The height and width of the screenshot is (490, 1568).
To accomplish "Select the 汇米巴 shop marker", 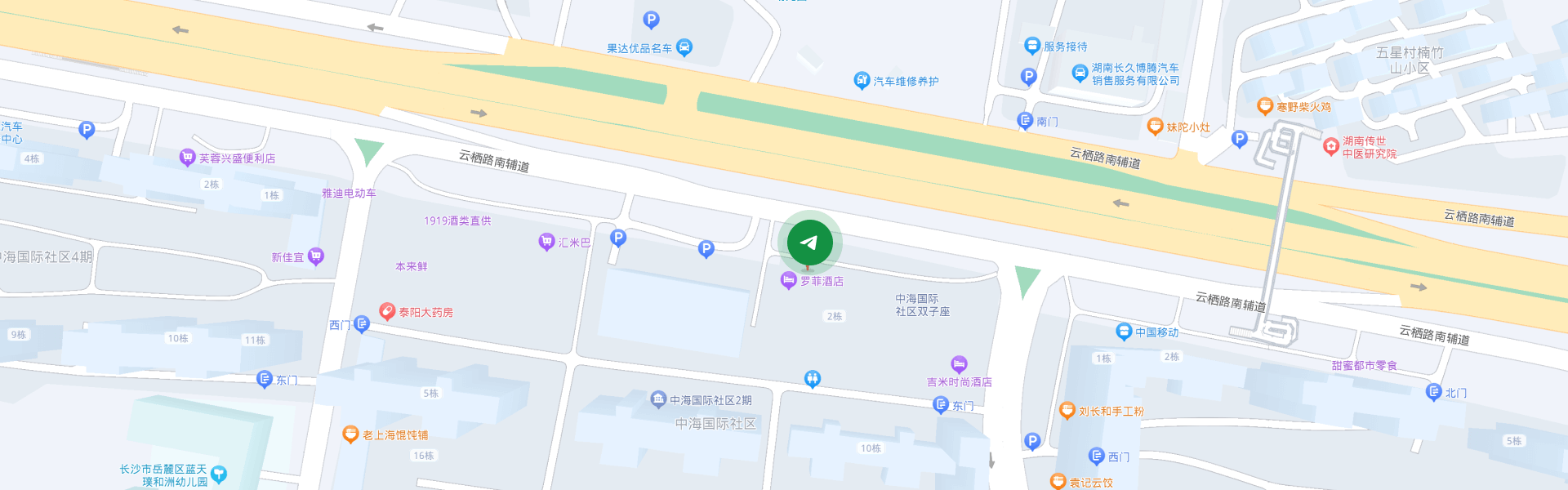I will click(546, 242).
